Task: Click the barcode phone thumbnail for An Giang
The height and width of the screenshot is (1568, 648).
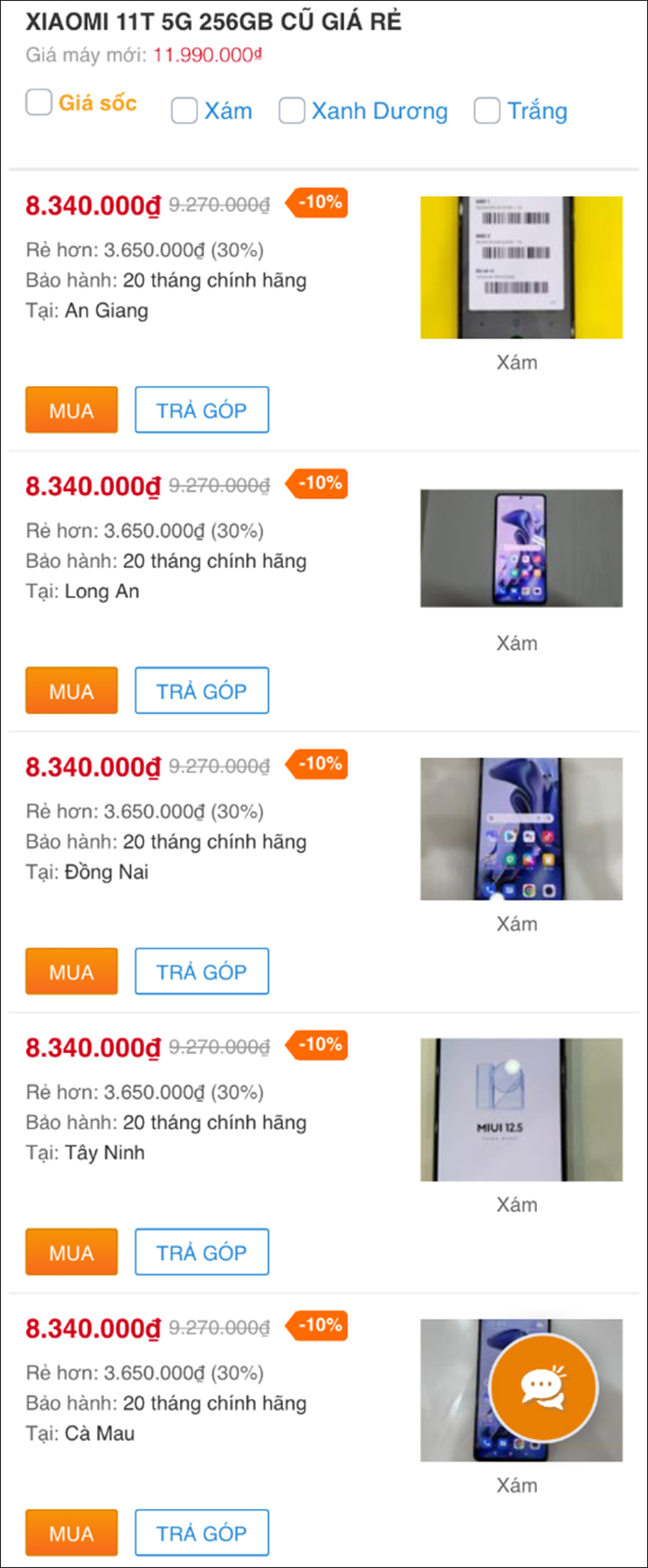Action: point(521,267)
